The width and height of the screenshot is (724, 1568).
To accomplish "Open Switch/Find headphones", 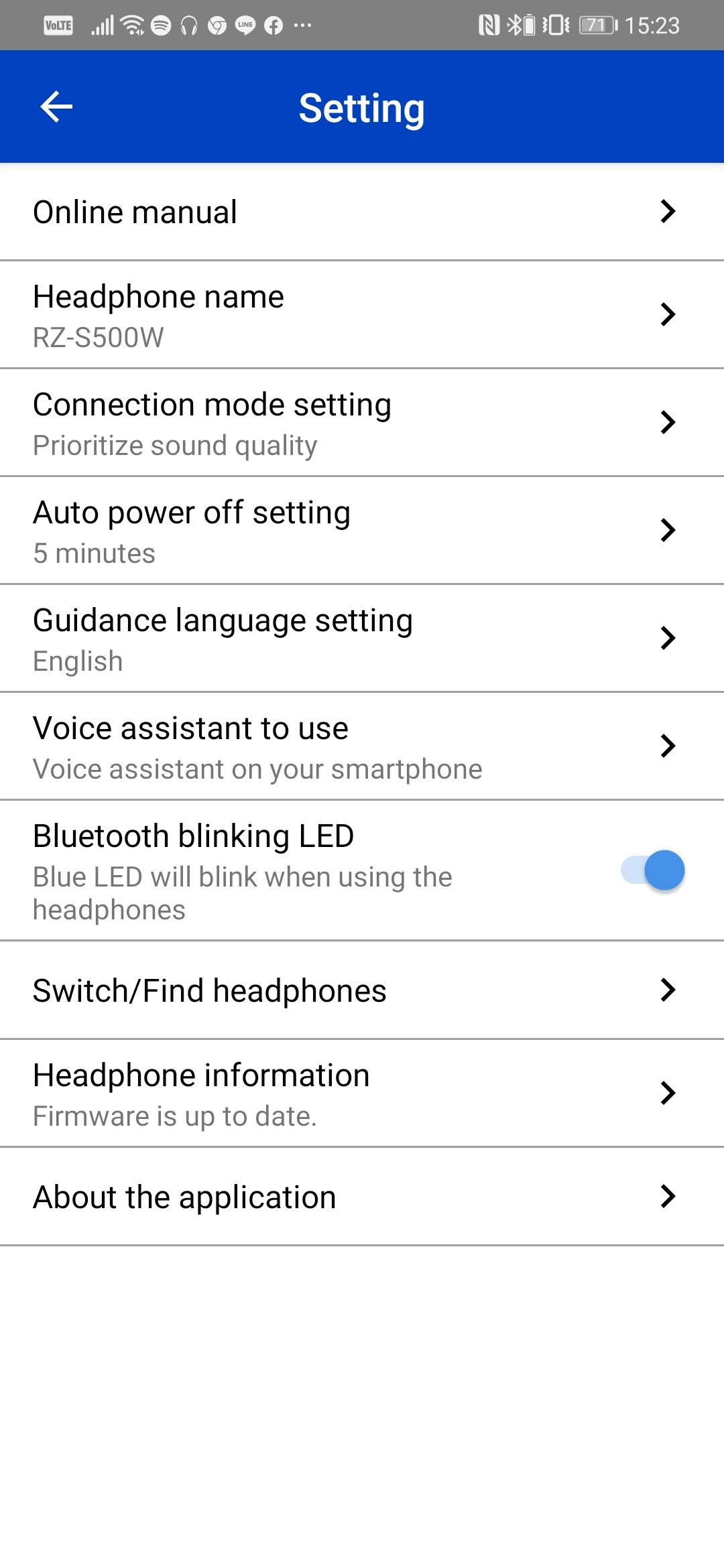I will click(362, 990).
